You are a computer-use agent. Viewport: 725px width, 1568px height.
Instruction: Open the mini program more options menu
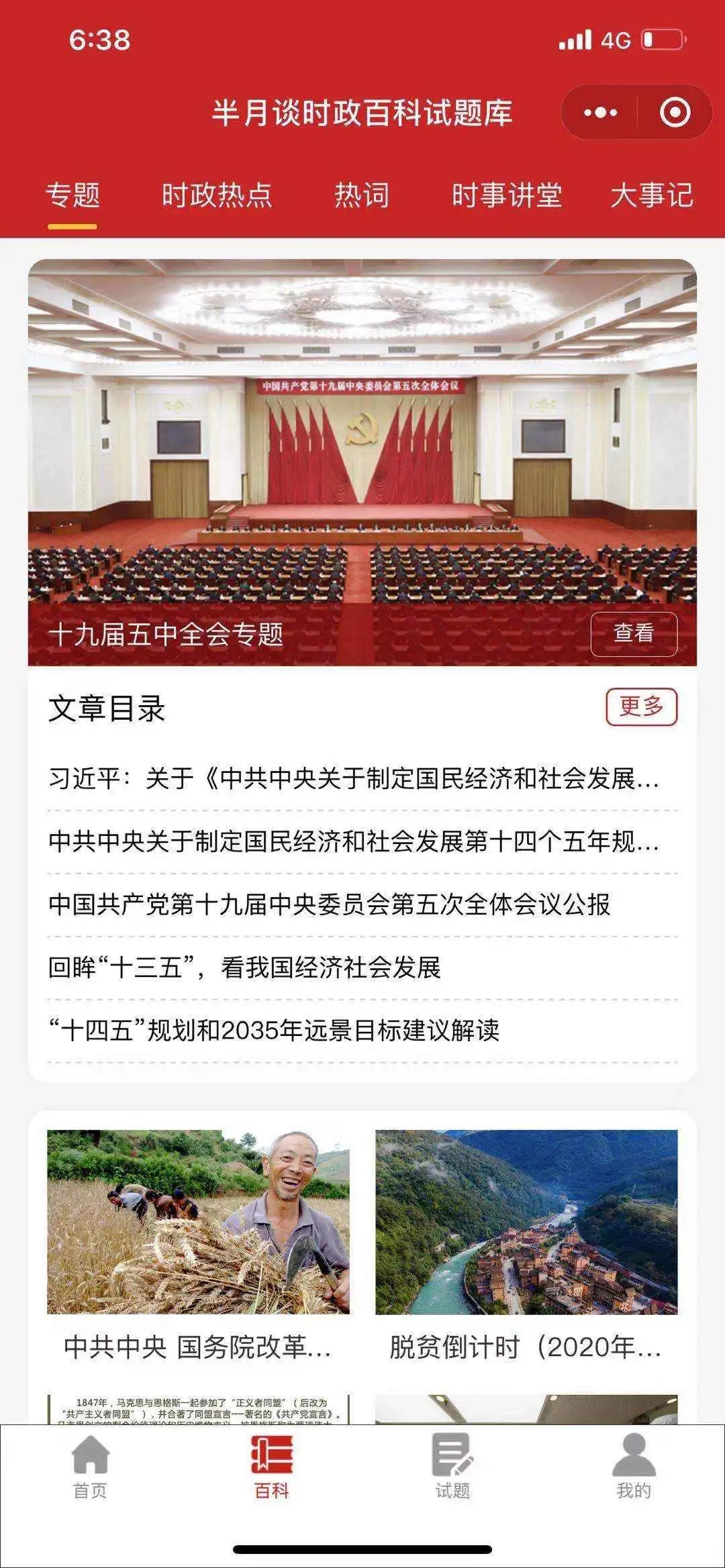pos(599,112)
